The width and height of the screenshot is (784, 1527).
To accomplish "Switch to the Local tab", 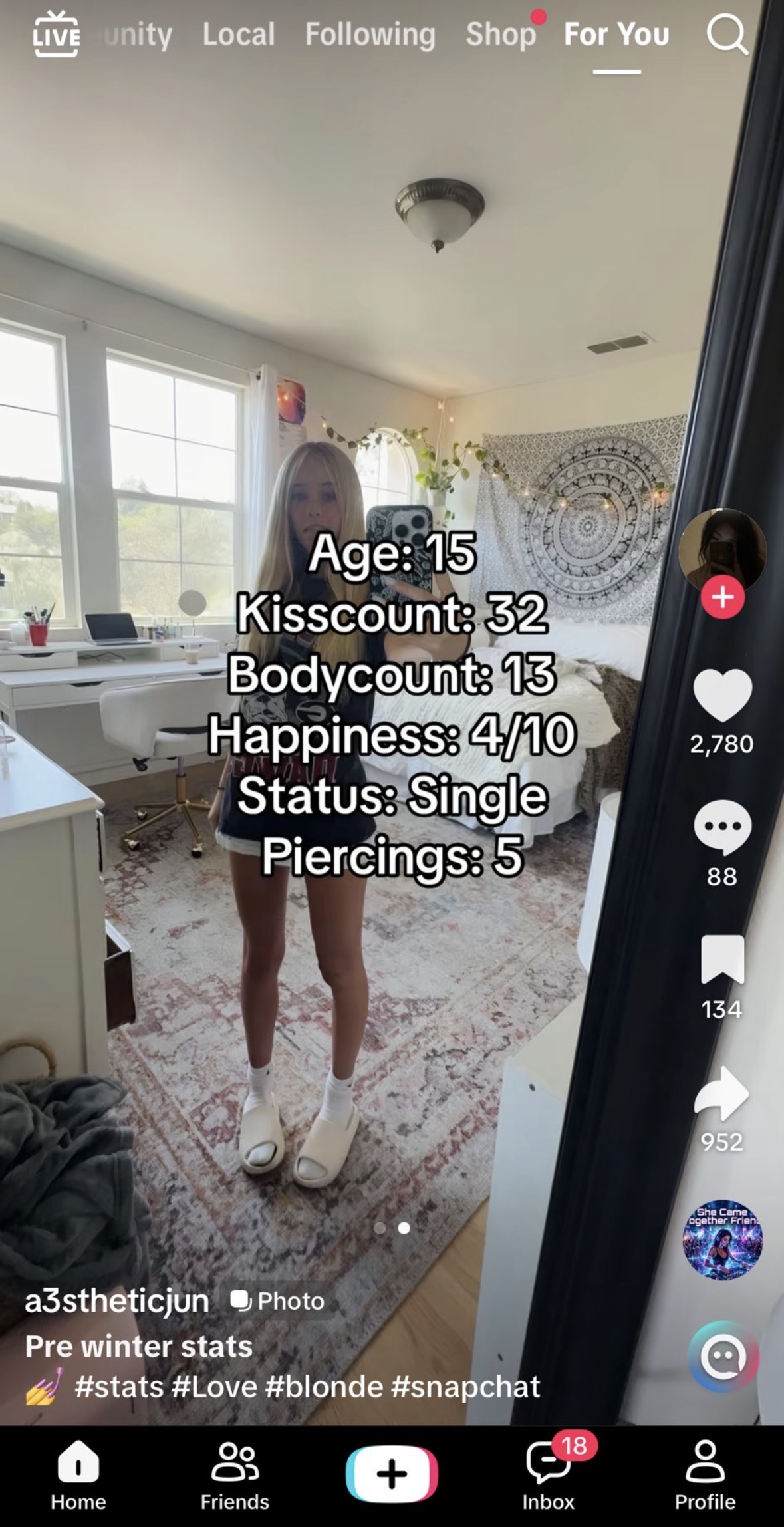I will pyautogui.click(x=239, y=35).
